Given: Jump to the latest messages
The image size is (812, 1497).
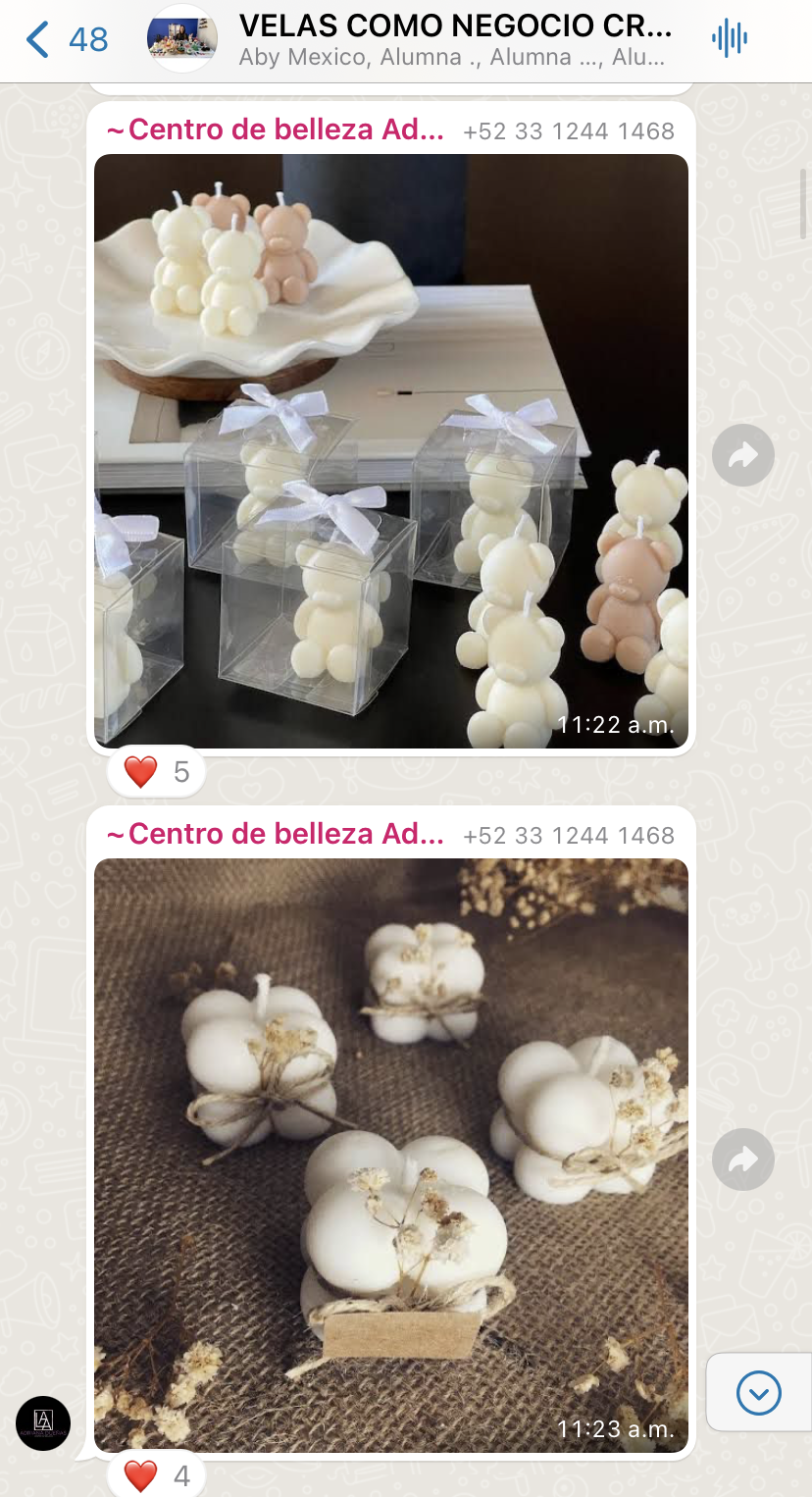Looking at the screenshot, I should (x=758, y=1392).
